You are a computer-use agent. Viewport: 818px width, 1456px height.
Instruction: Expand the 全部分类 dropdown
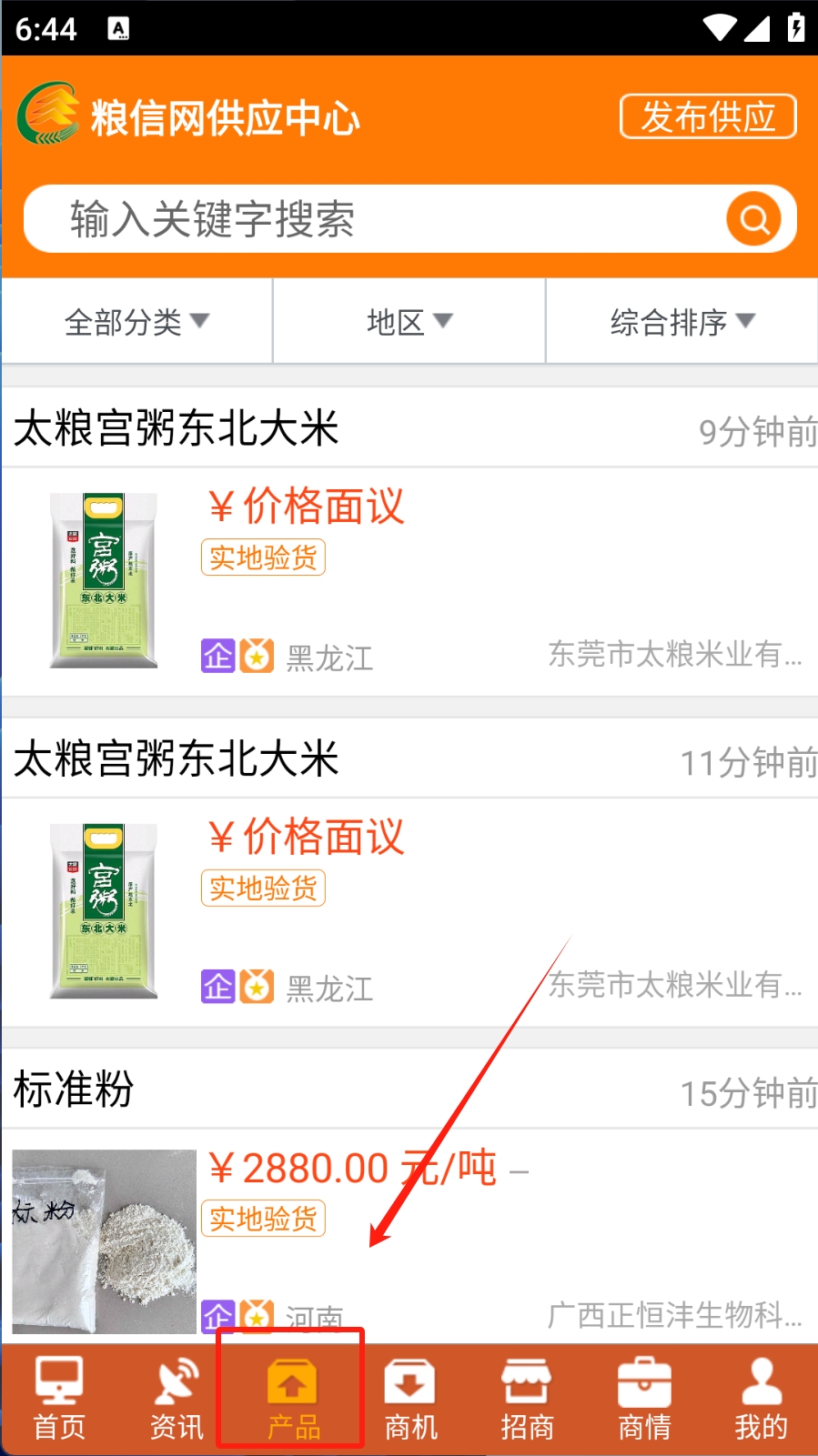[x=136, y=322]
